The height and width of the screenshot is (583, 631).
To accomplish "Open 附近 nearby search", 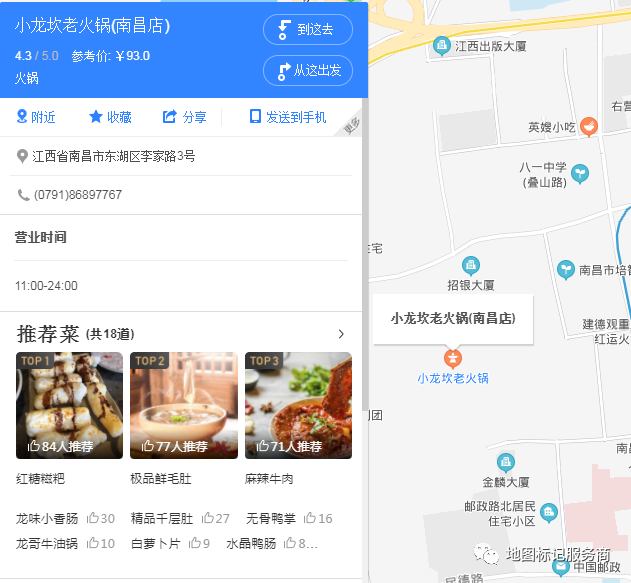I will [36, 117].
